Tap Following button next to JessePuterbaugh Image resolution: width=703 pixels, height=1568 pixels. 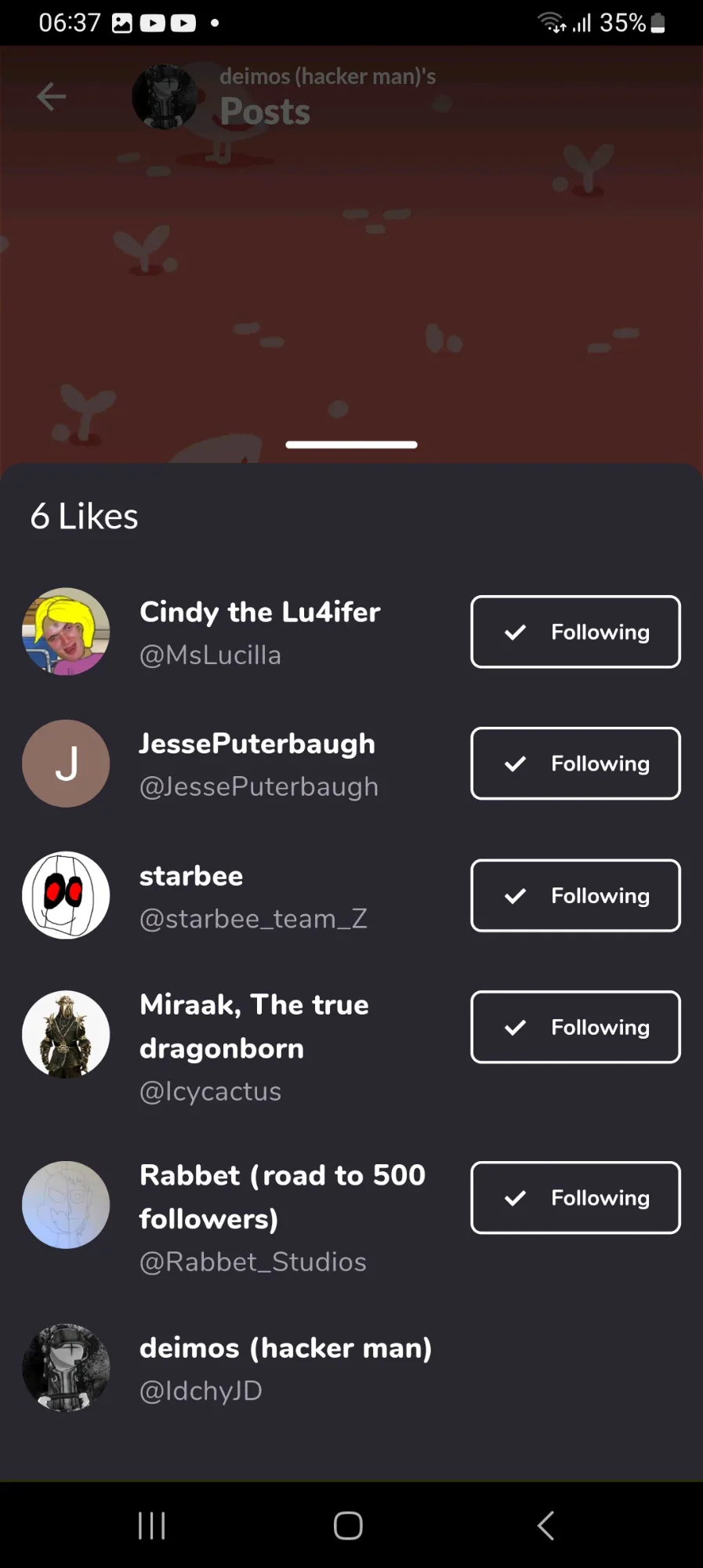[x=575, y=764]
